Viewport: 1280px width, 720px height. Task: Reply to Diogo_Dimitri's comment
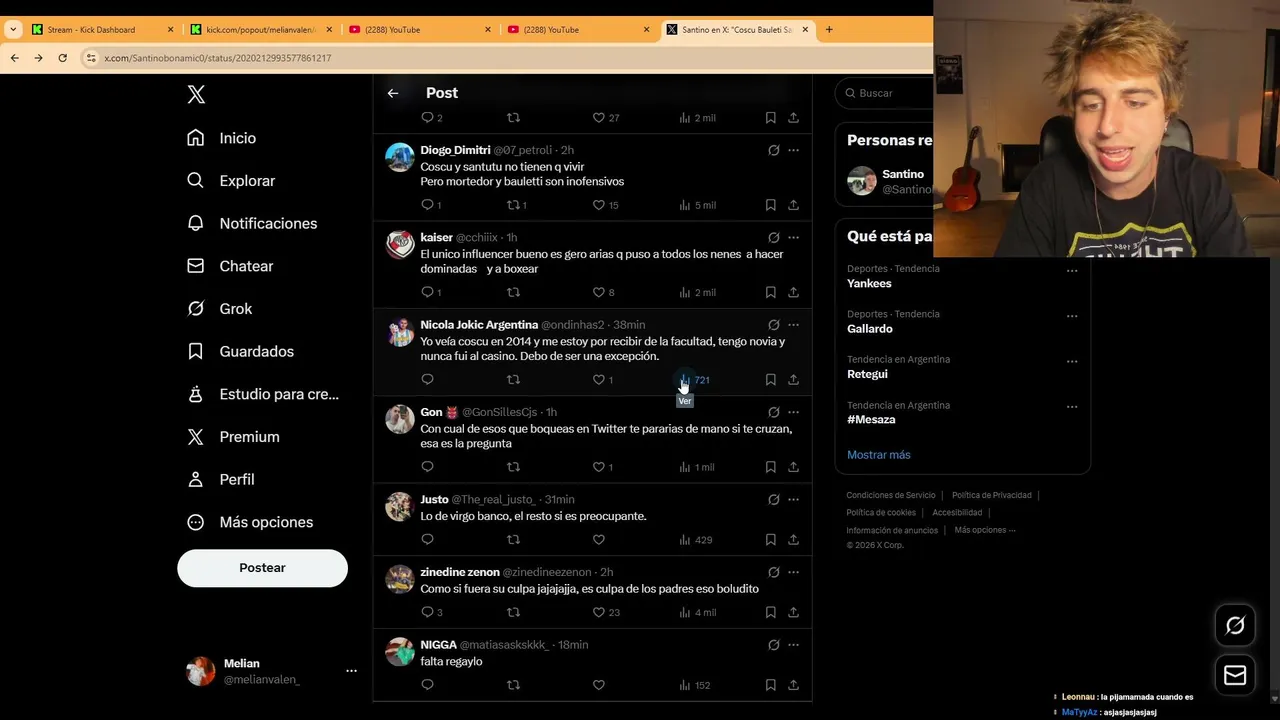[427, 205]
